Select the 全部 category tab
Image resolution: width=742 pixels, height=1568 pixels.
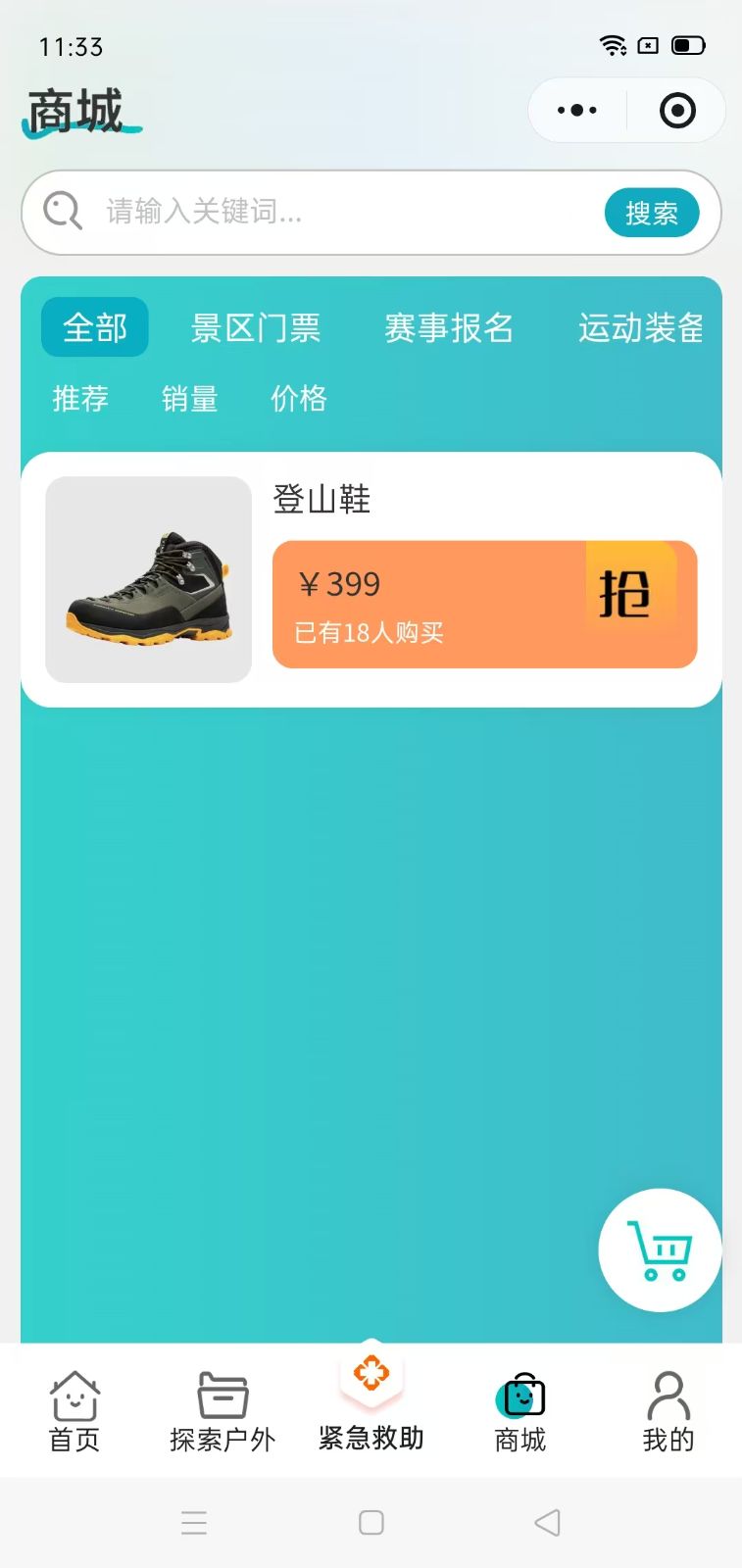coord(95,327)
